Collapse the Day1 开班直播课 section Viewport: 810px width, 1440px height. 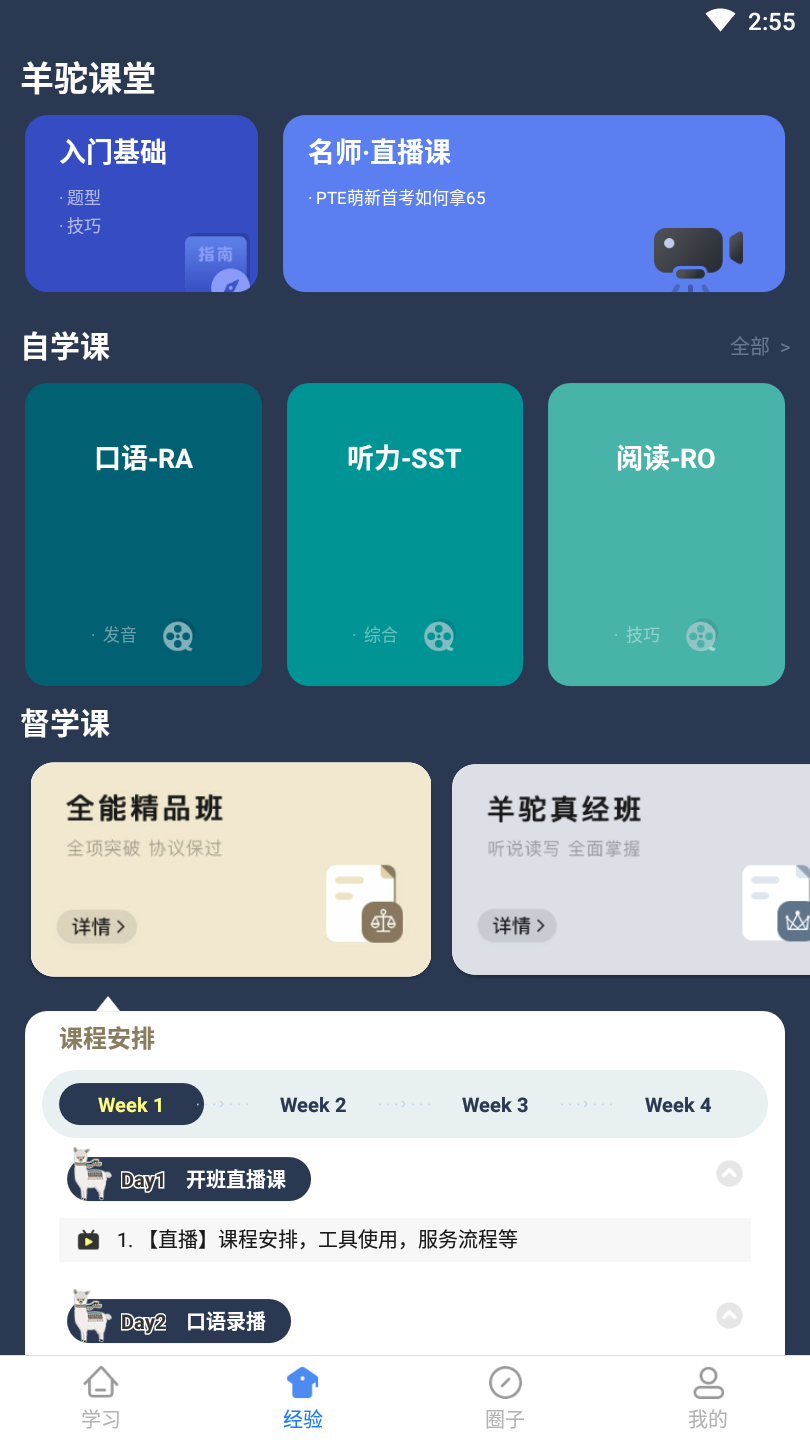click(729, 1173)
